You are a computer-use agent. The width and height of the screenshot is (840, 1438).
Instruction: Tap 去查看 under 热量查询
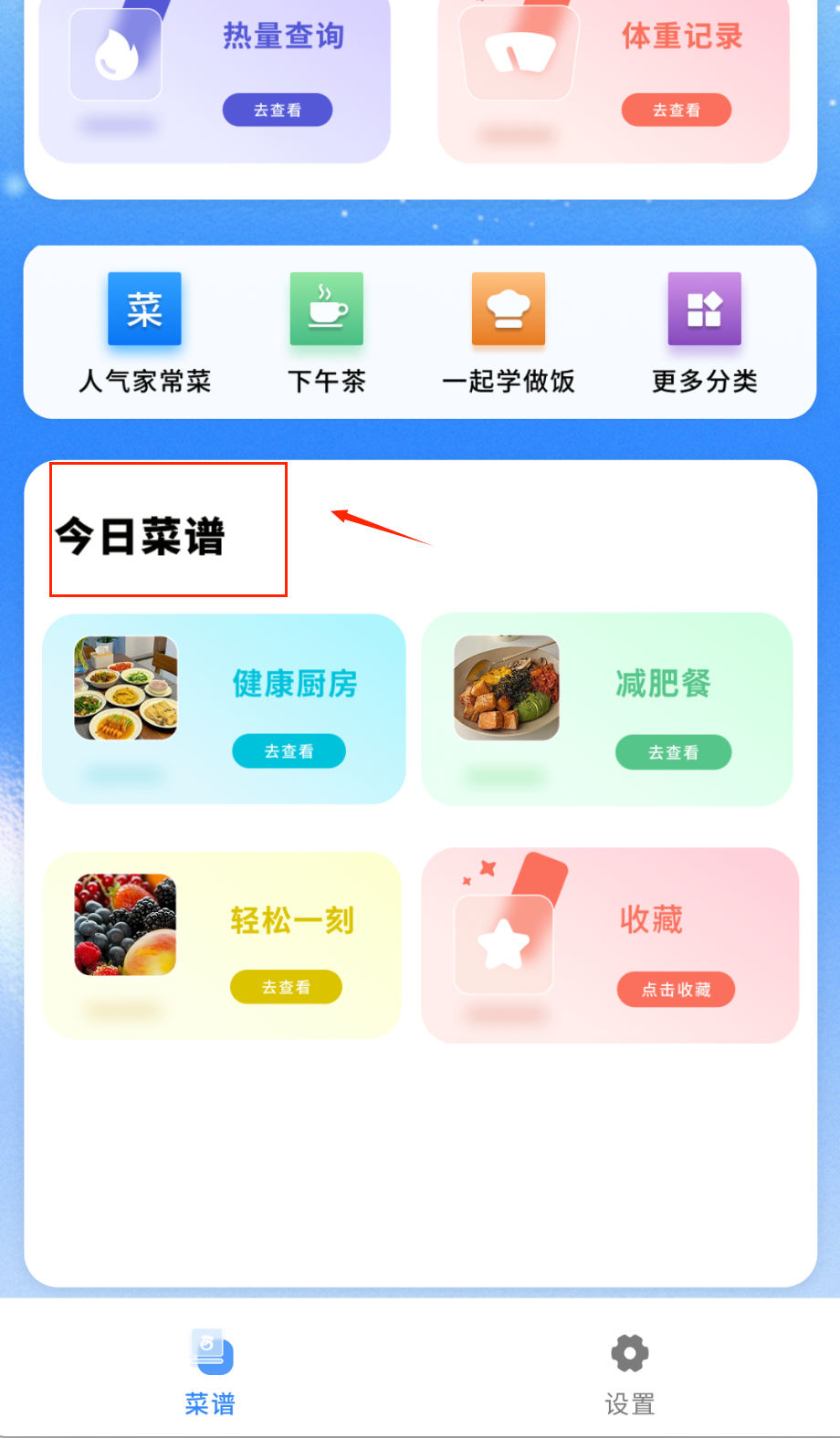278,110
